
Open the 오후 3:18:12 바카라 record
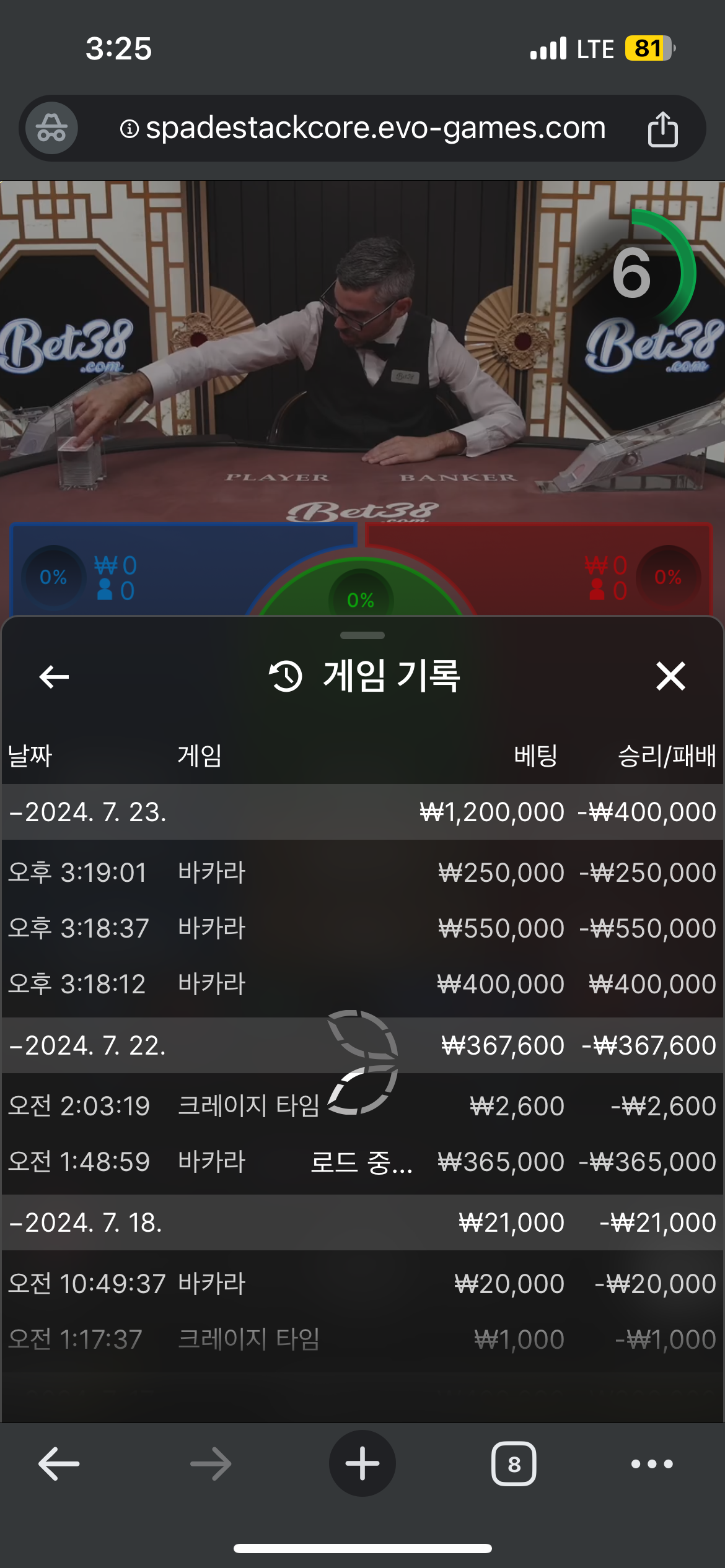point(362,984)
